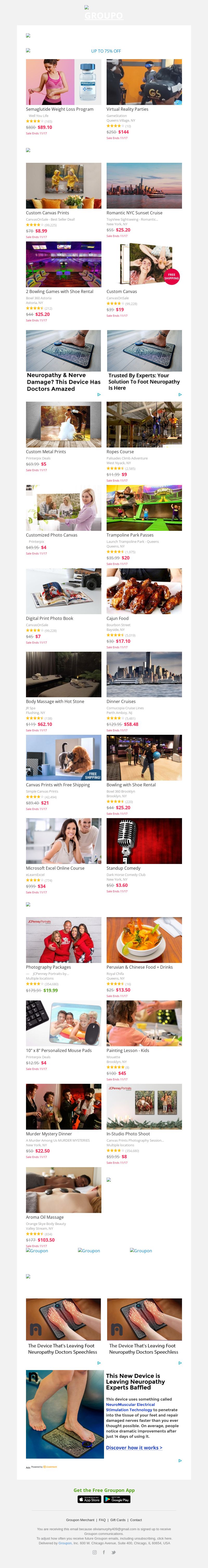
Task: Open the Semaglutide Weight Loss Program deal
Action: [x=60, y=110]
